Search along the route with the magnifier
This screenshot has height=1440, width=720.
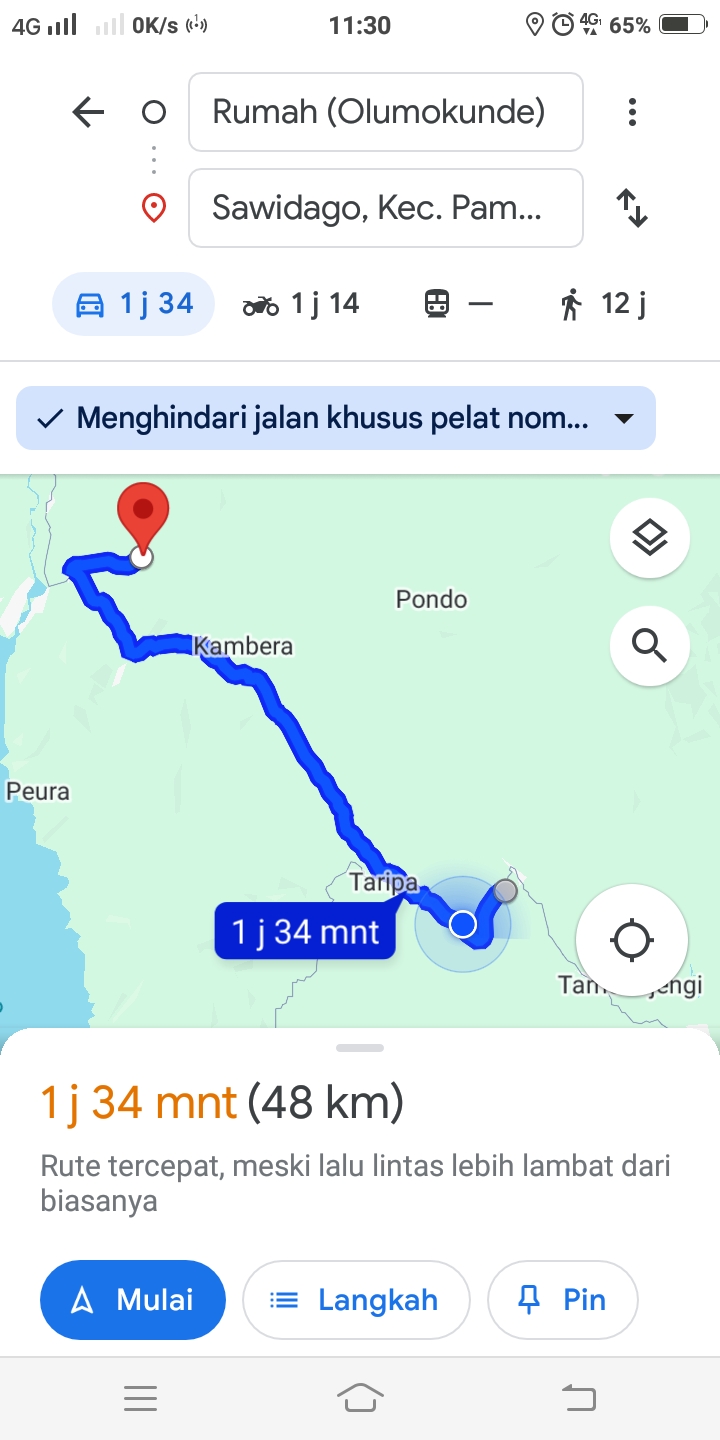[x=650, y=646]
